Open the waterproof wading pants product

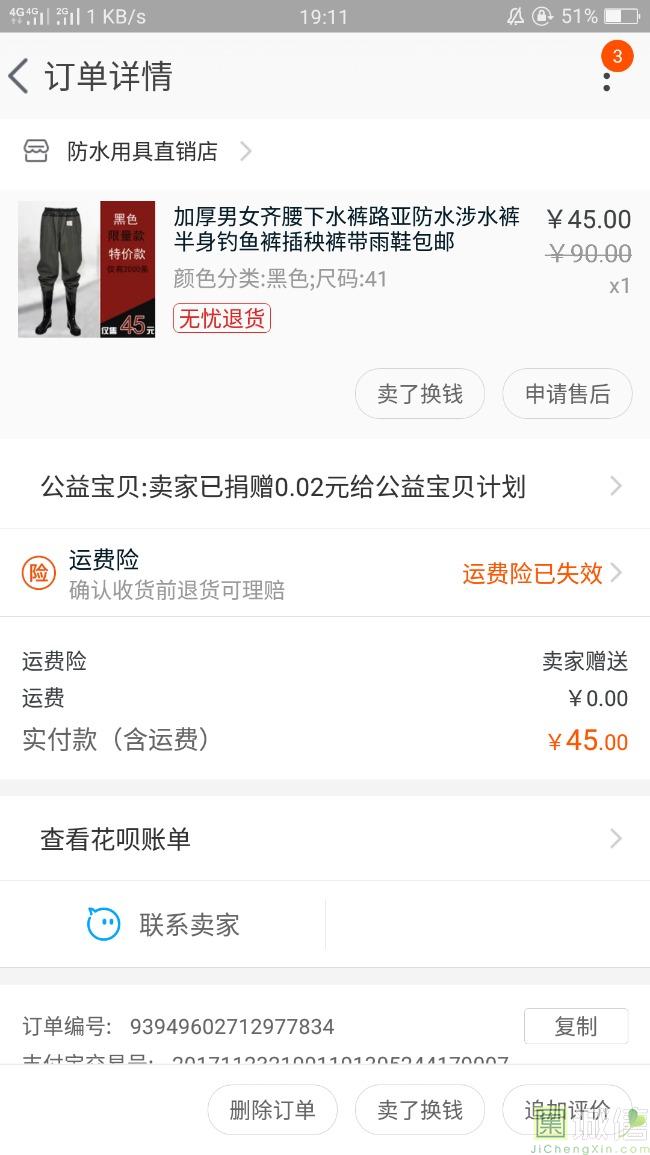(346, 229)
